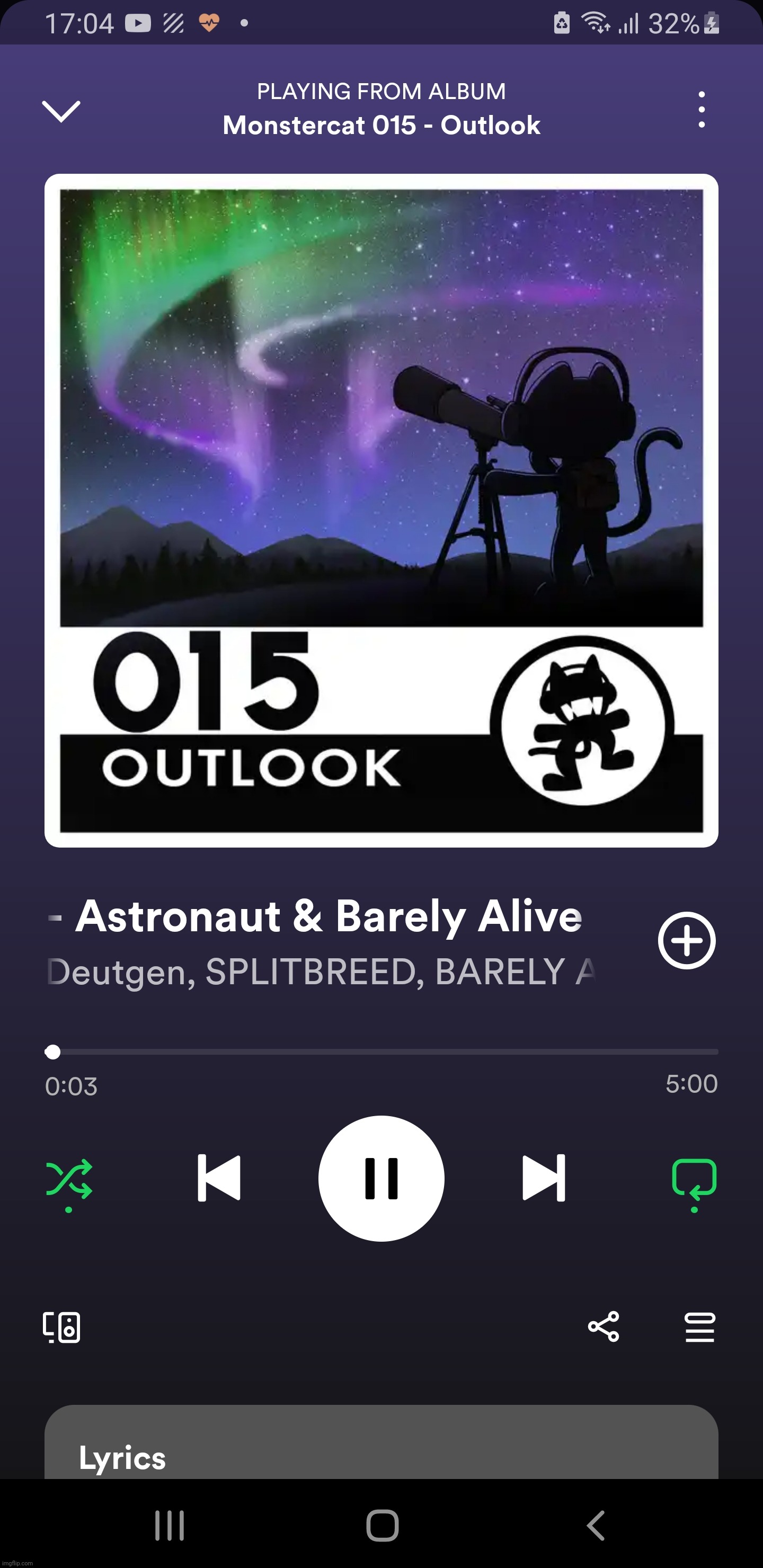Open the connect to device picker
This screenshot has height=1568, width=763.
point(61,1327)
